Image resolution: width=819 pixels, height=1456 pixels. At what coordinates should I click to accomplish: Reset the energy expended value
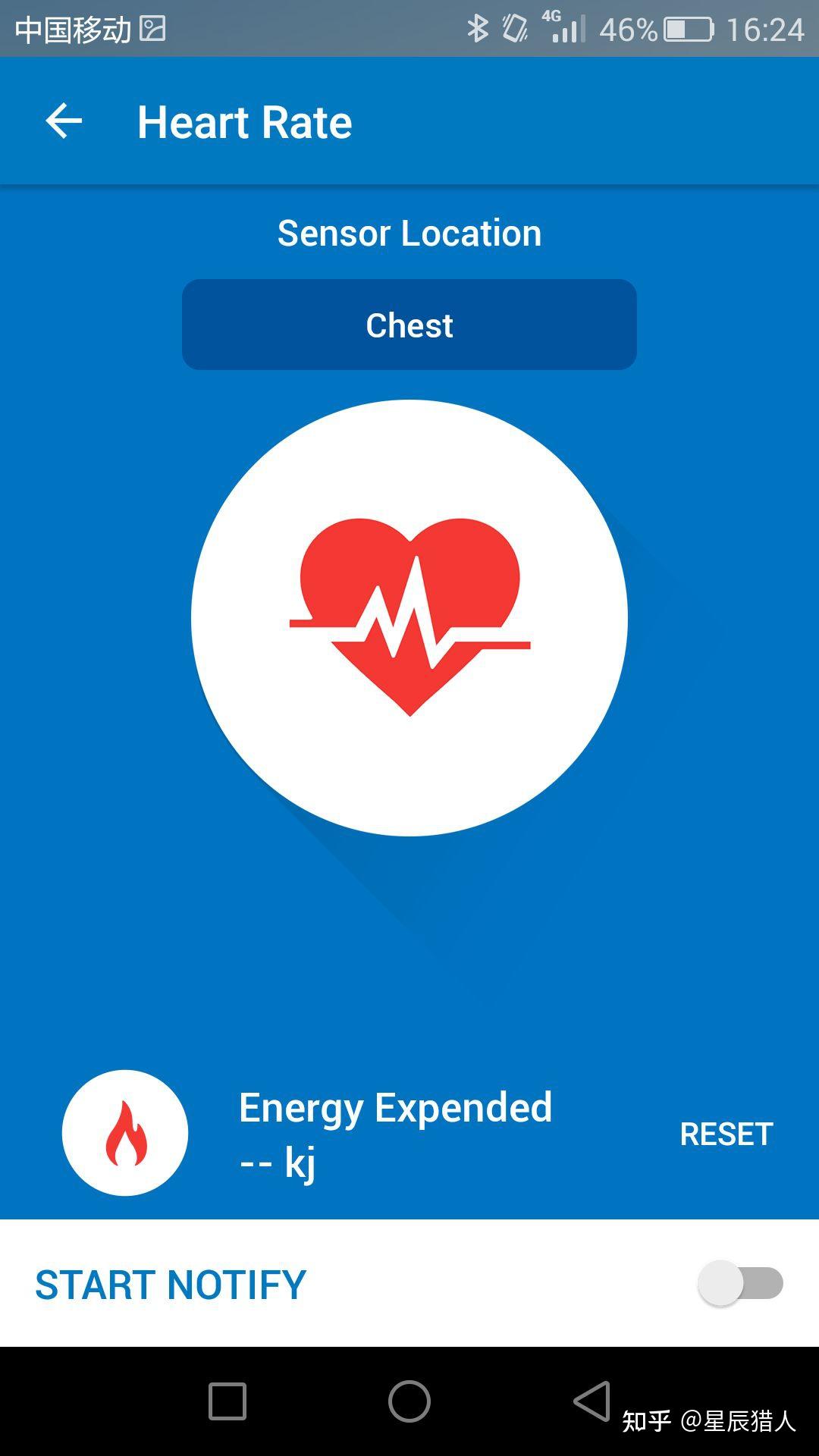(726, 1134)
